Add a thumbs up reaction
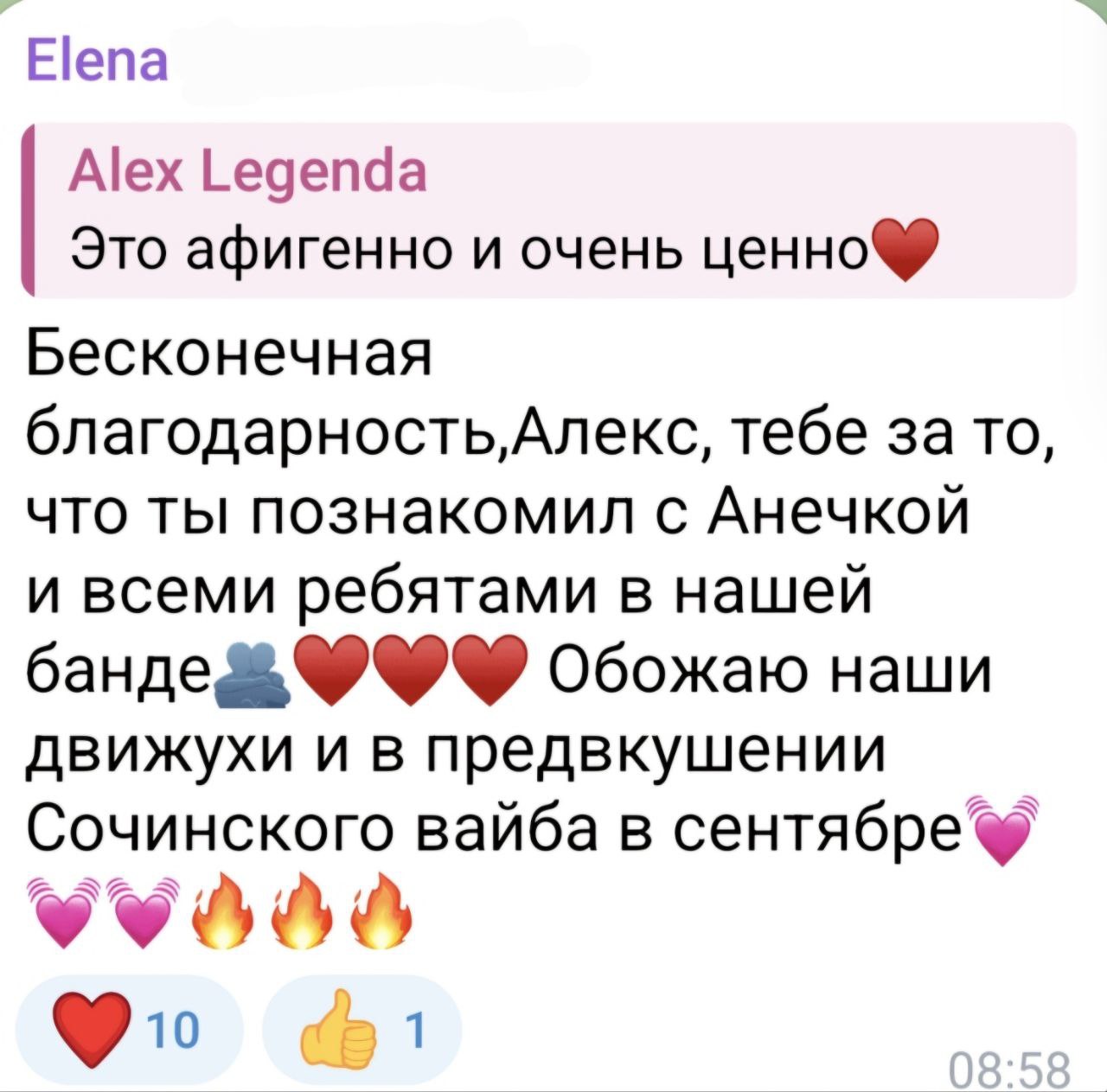Image resolution: width=1107 pixels, height=1092 pixels. coord(362,1030)
